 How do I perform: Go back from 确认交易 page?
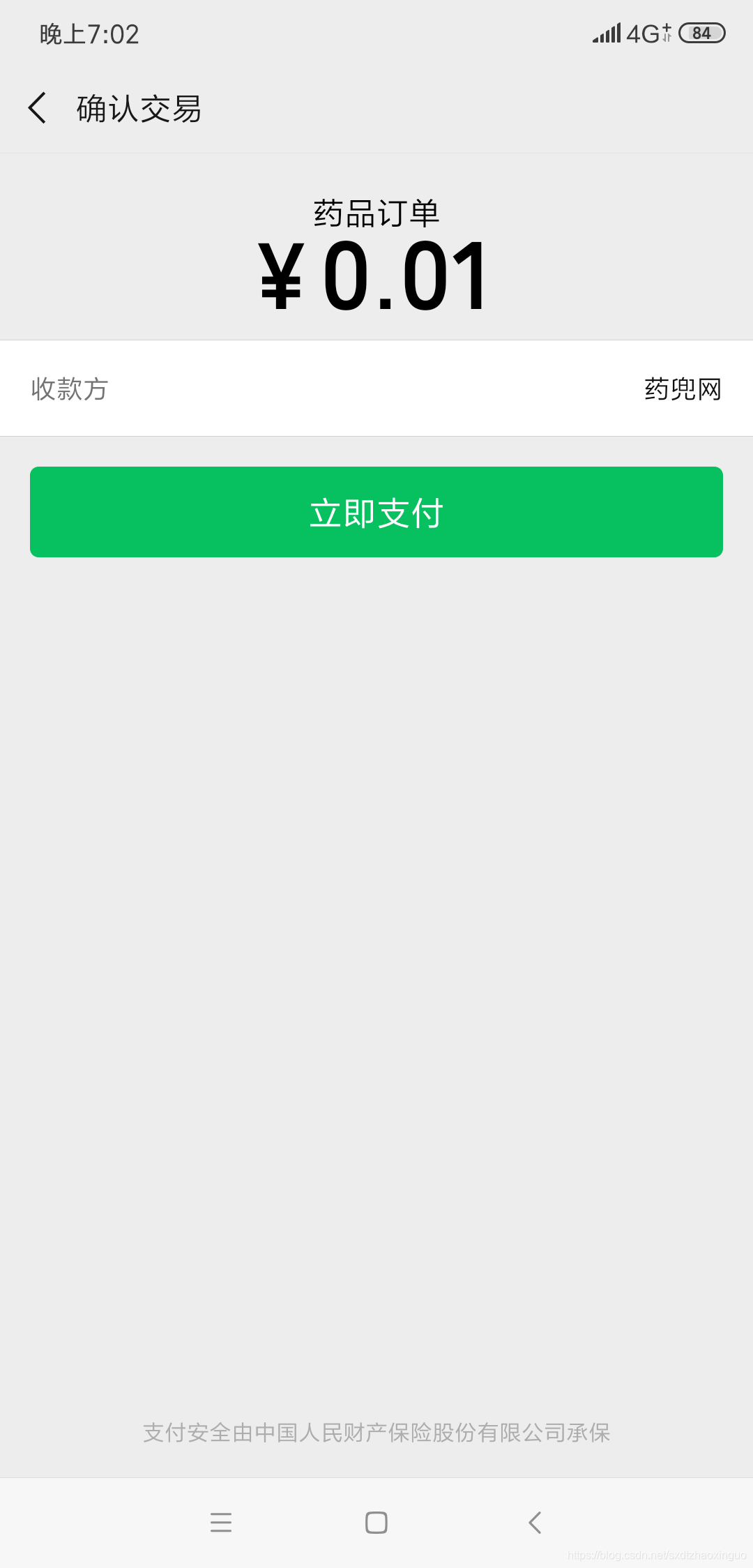click(38, 108)
